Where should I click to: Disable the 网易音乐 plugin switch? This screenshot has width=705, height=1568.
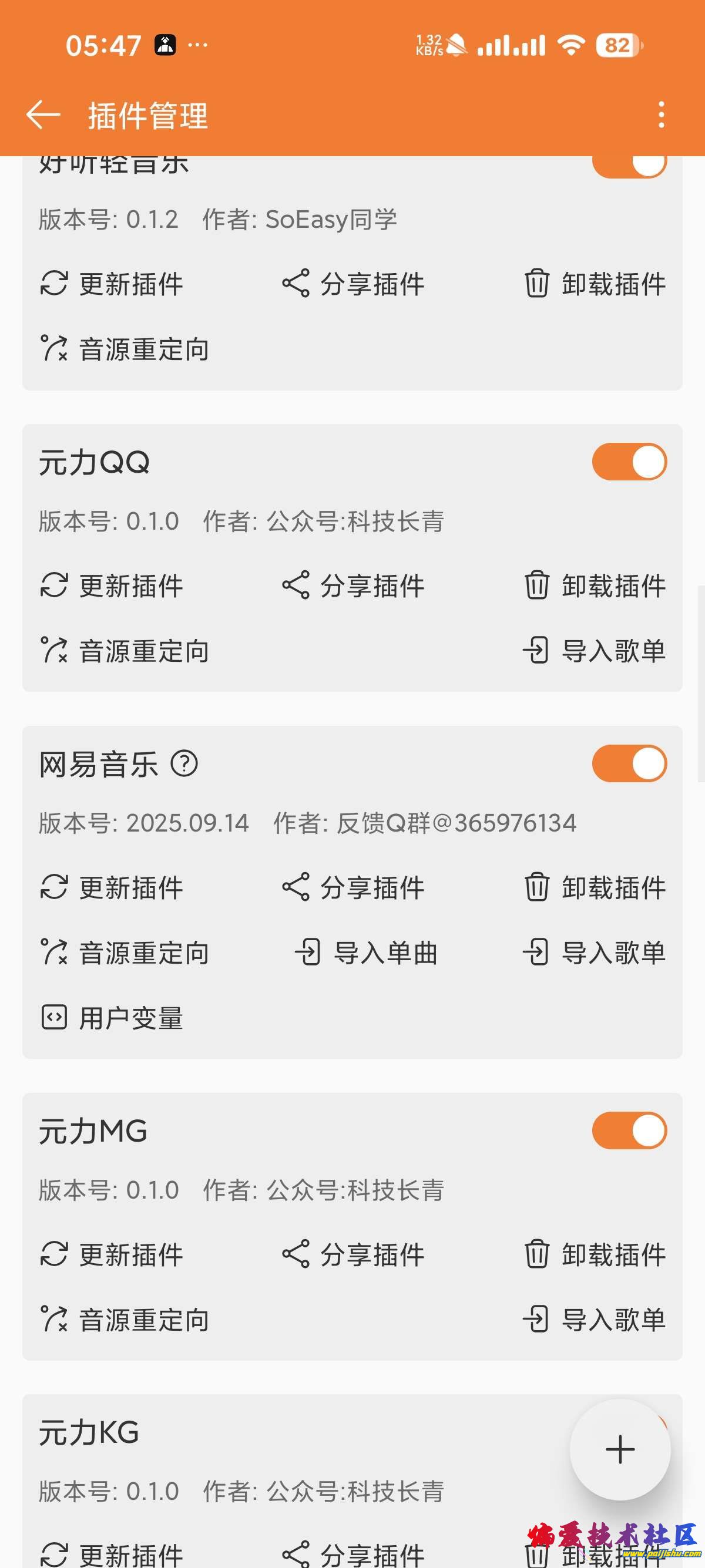[x=629, y=763]
